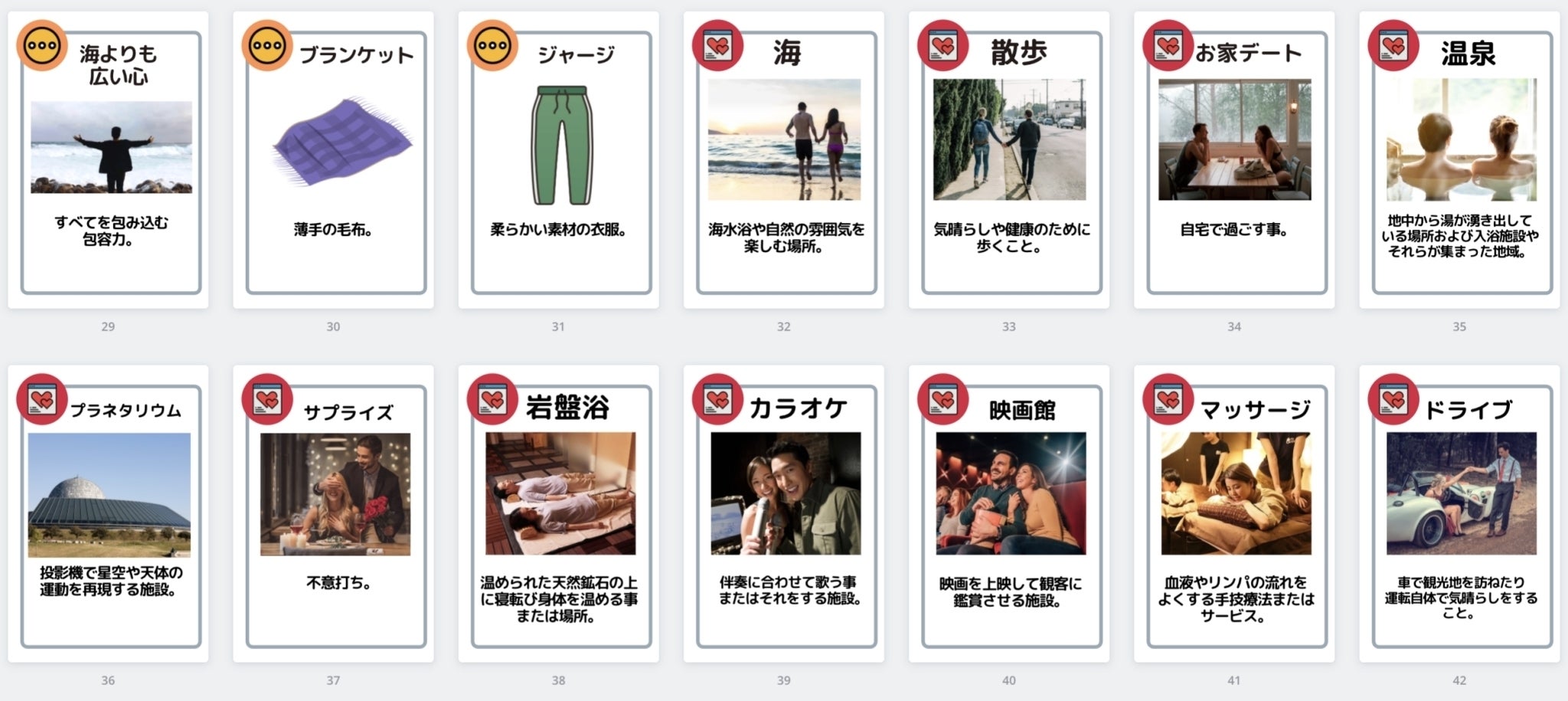Select the ブランケット page thumbnail
The image size is (1568, 701).
(333, 160)
